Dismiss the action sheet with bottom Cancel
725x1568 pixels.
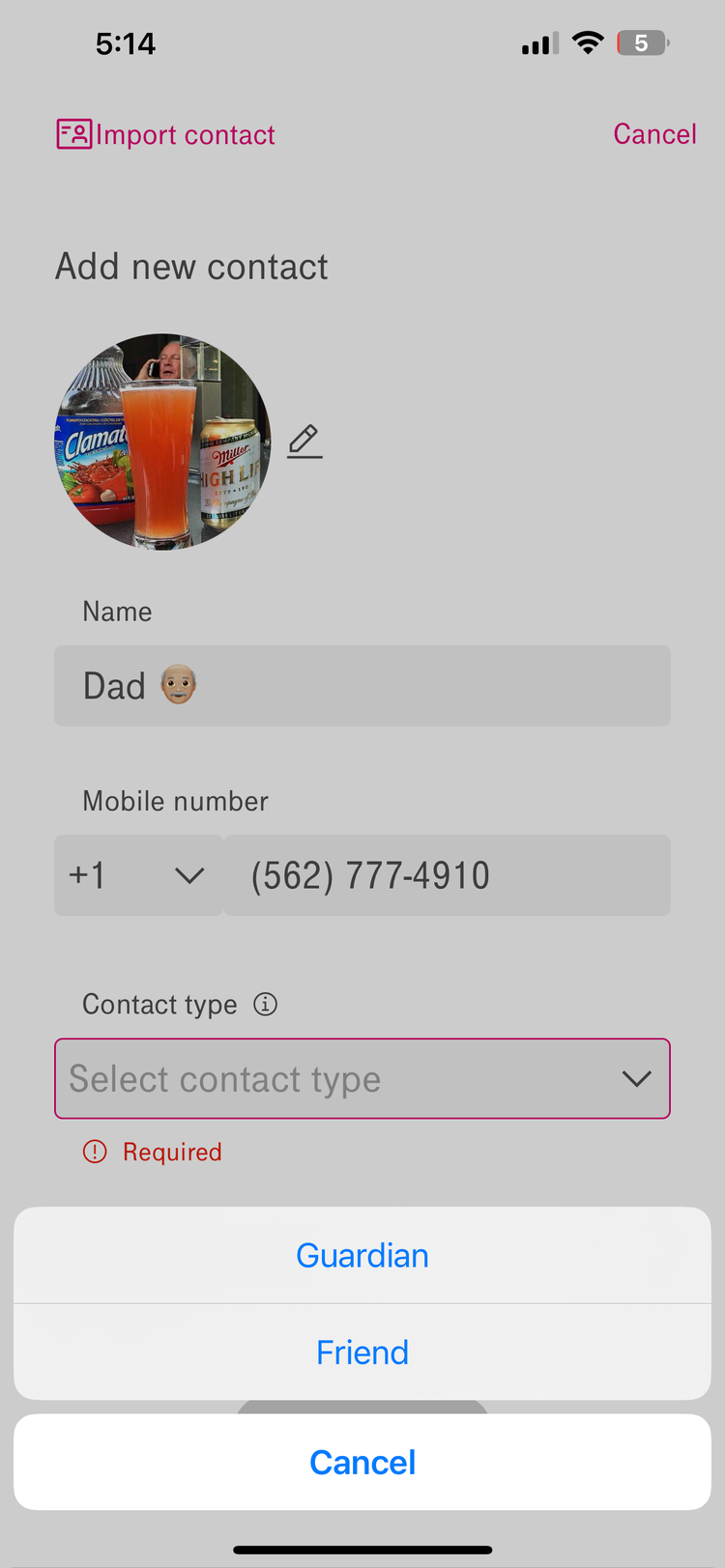362,1462
